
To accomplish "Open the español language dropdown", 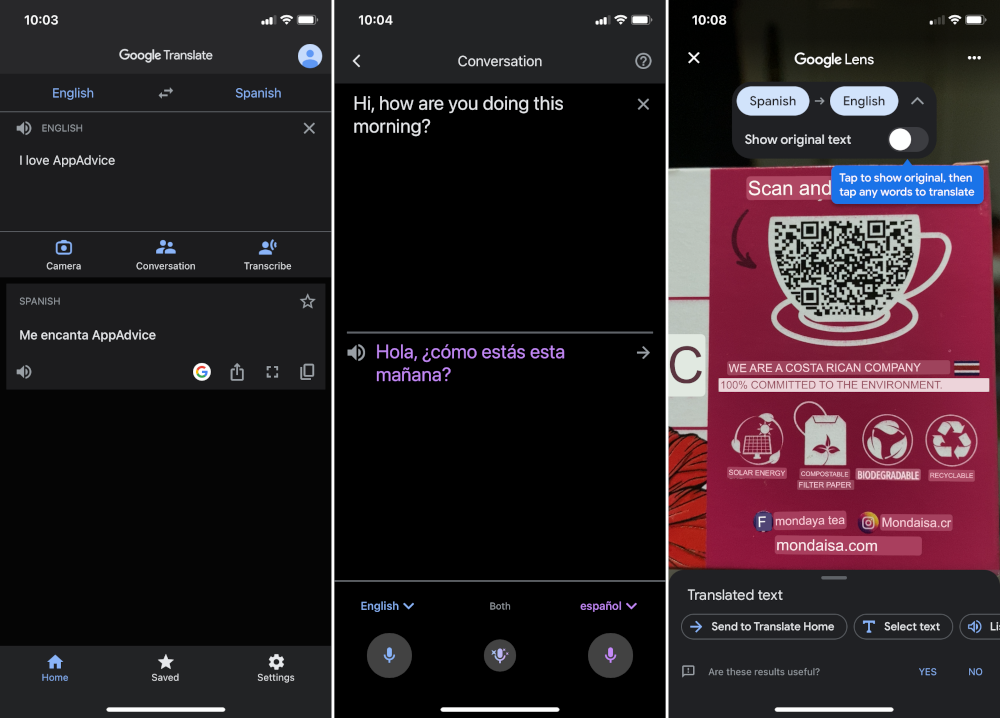I will (x=608, y=606).
